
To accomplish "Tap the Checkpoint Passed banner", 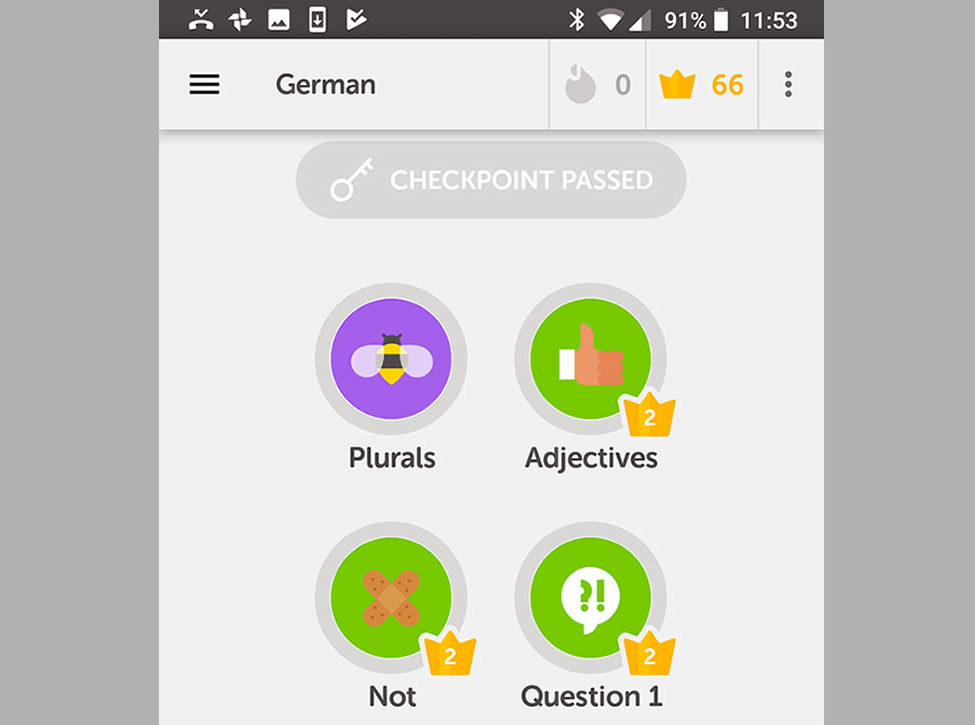I will [x=491, y=180].
